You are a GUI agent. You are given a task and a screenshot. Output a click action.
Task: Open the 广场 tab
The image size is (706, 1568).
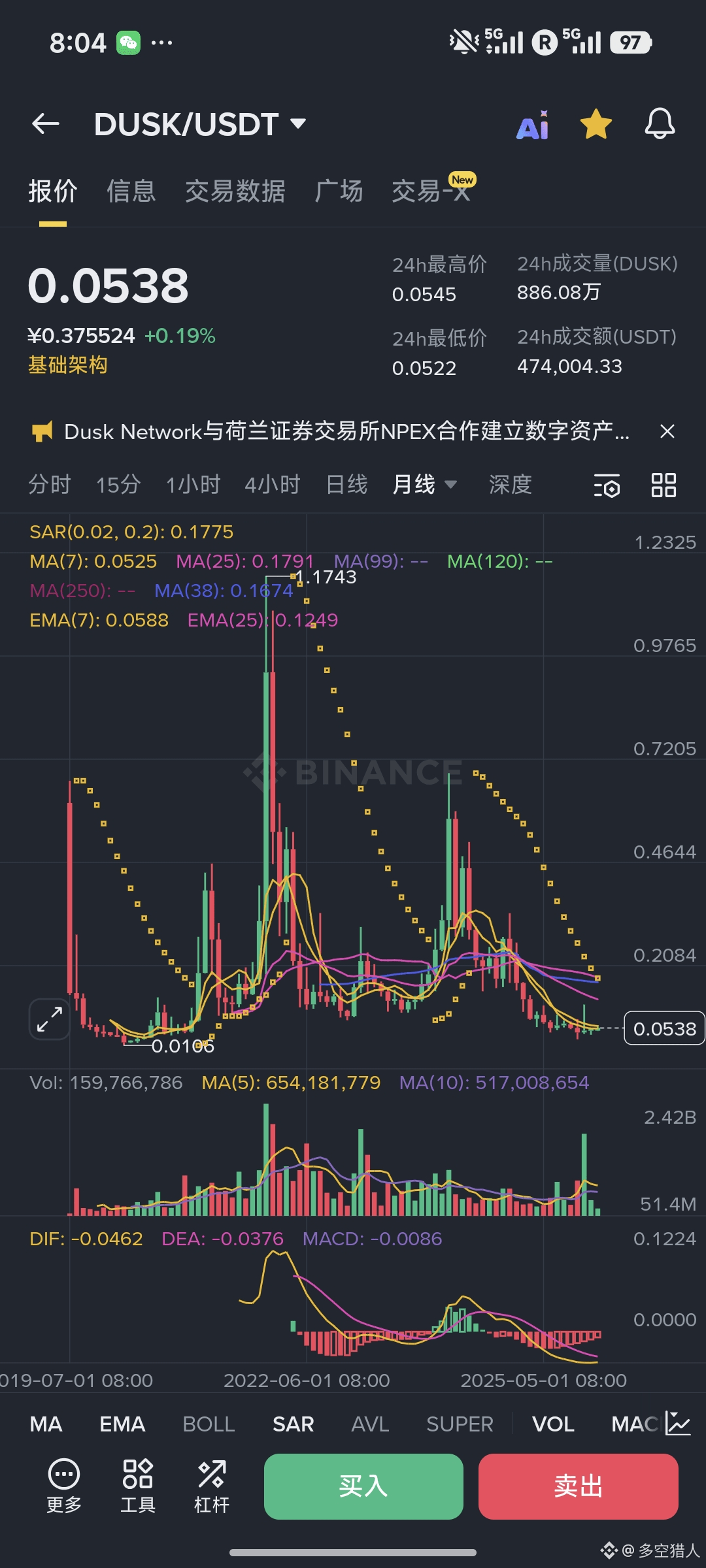coord(339,191)
